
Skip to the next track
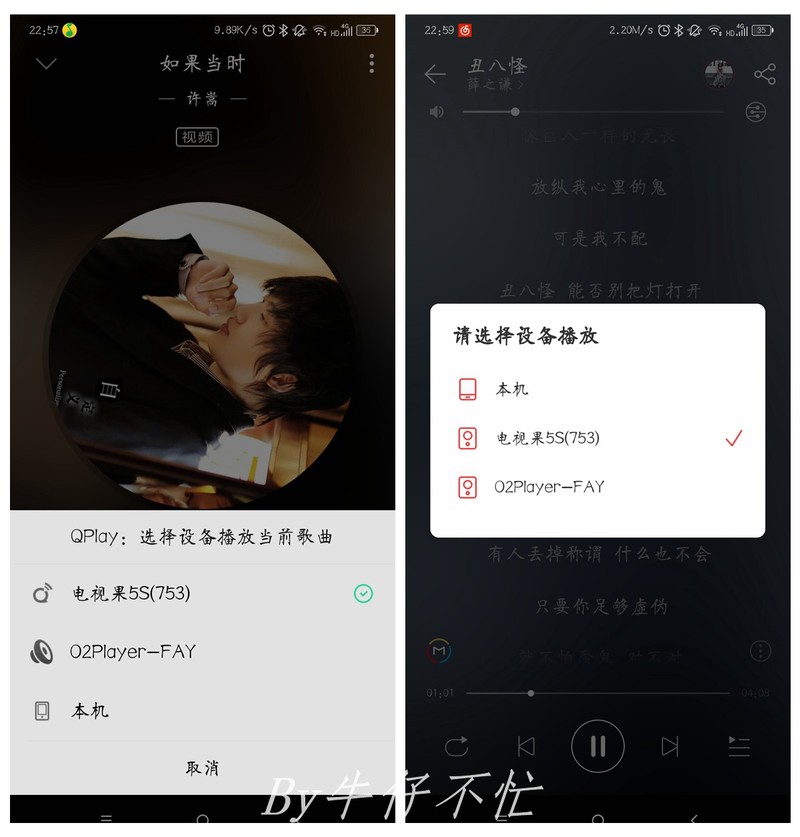(668, 746)
